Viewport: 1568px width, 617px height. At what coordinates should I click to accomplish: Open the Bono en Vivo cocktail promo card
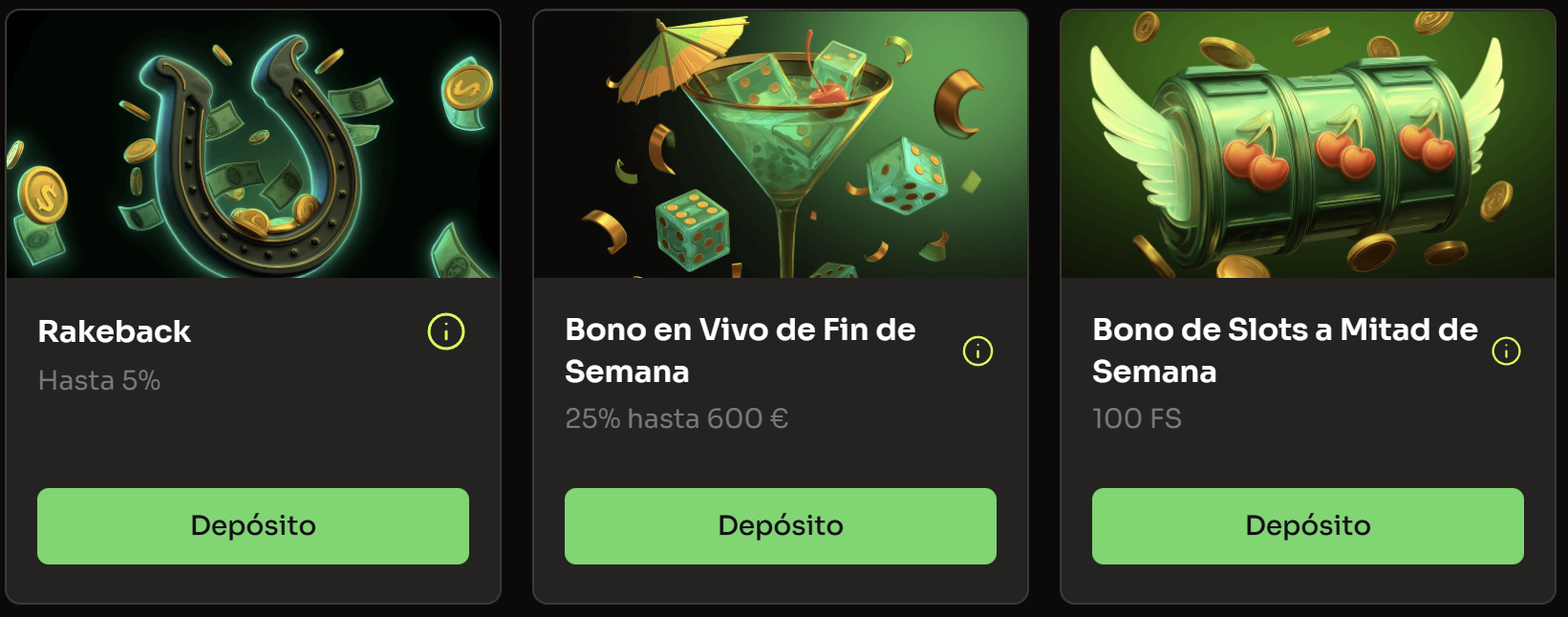(781, 145)
